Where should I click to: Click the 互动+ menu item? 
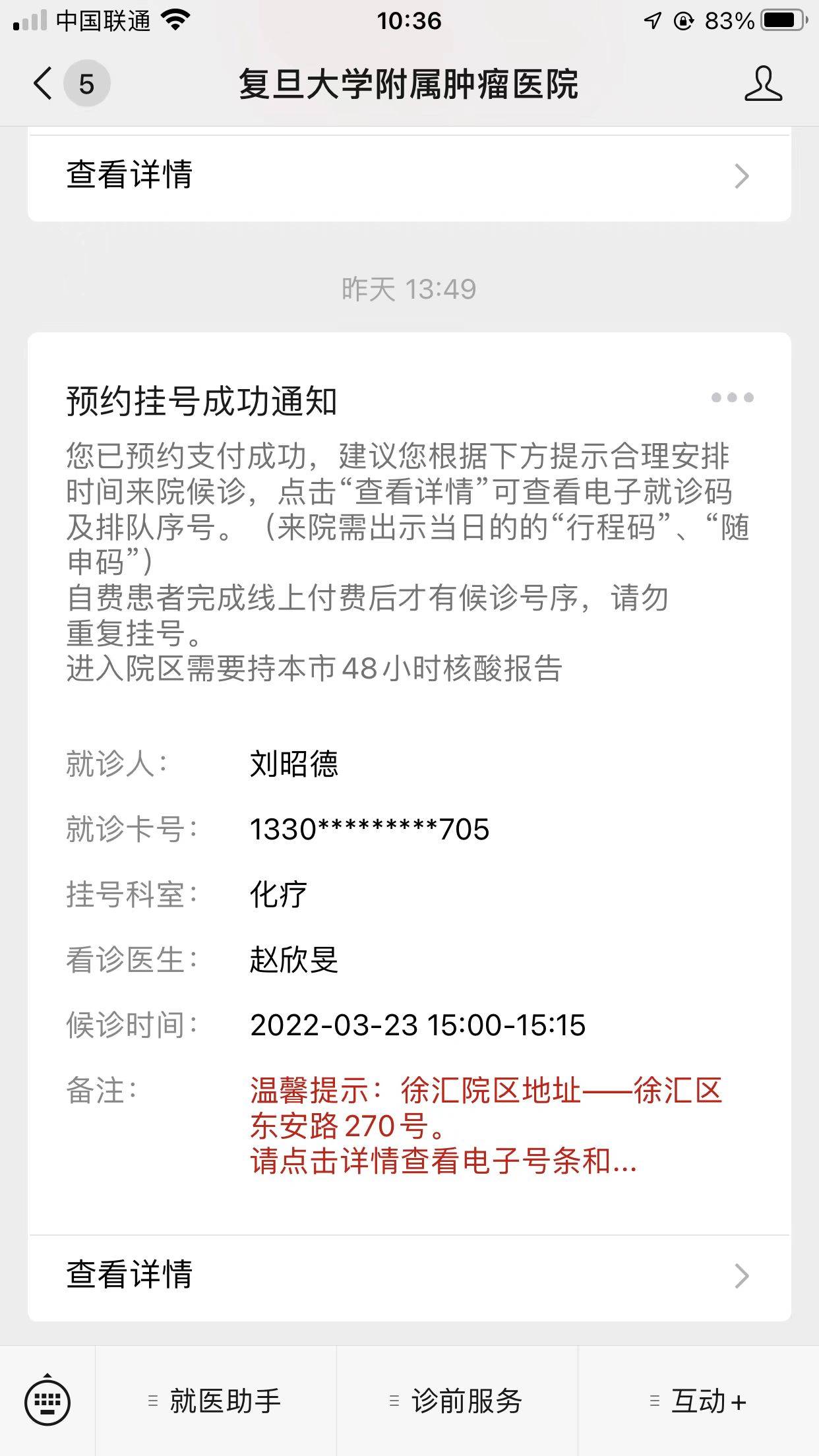click(x=711, y=1401)
